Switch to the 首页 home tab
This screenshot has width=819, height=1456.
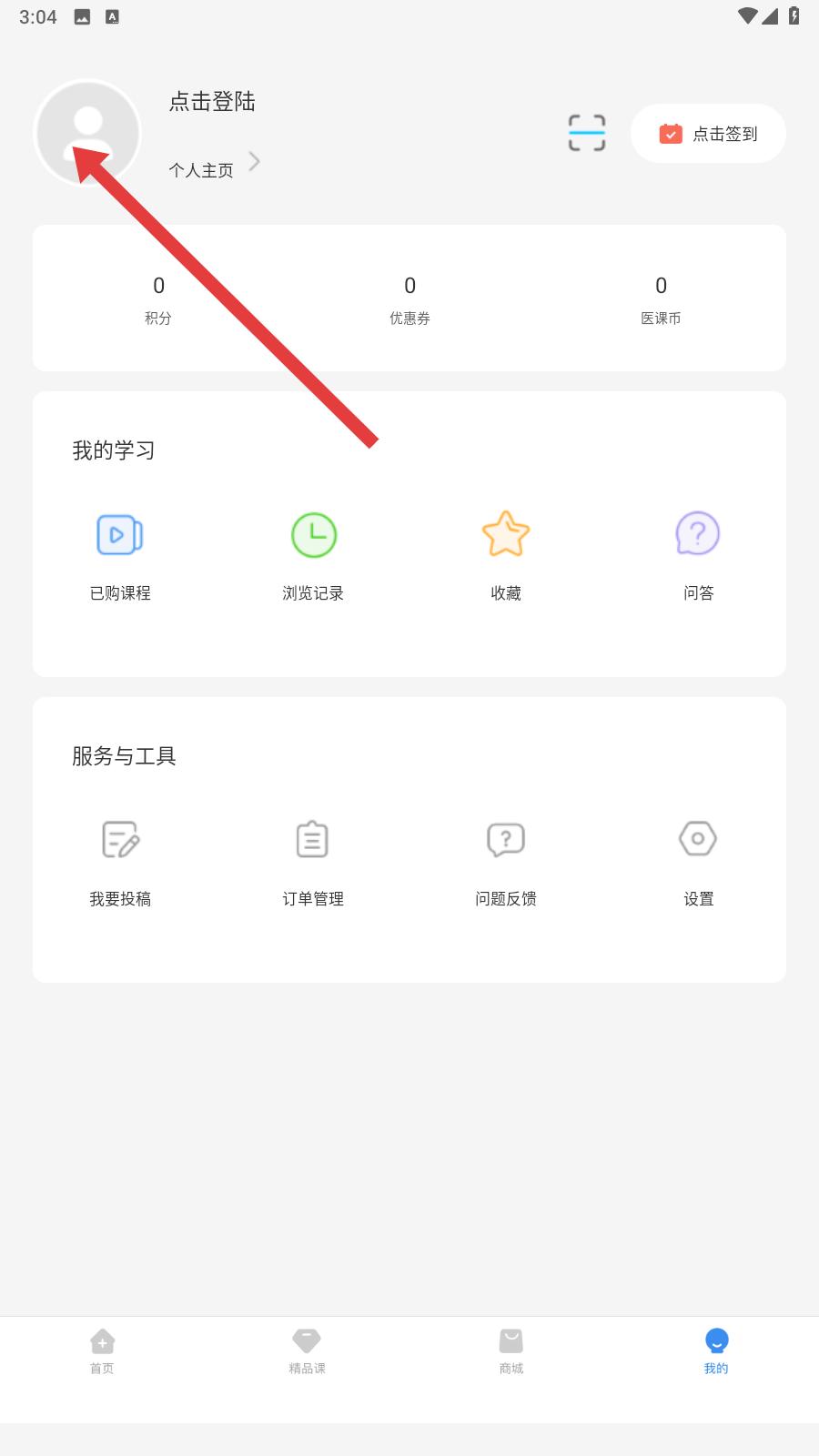coord(102,1351)
